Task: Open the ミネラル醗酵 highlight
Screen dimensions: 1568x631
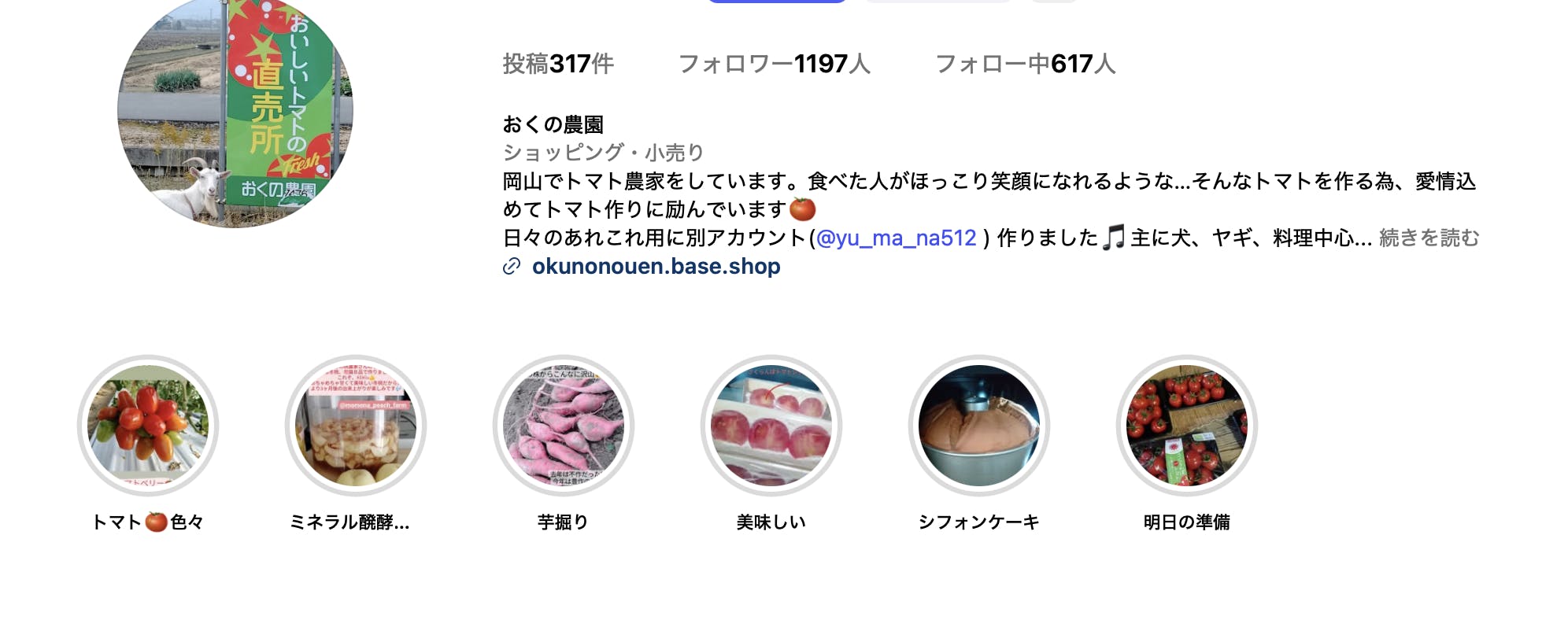Action: tap(356, 426)
